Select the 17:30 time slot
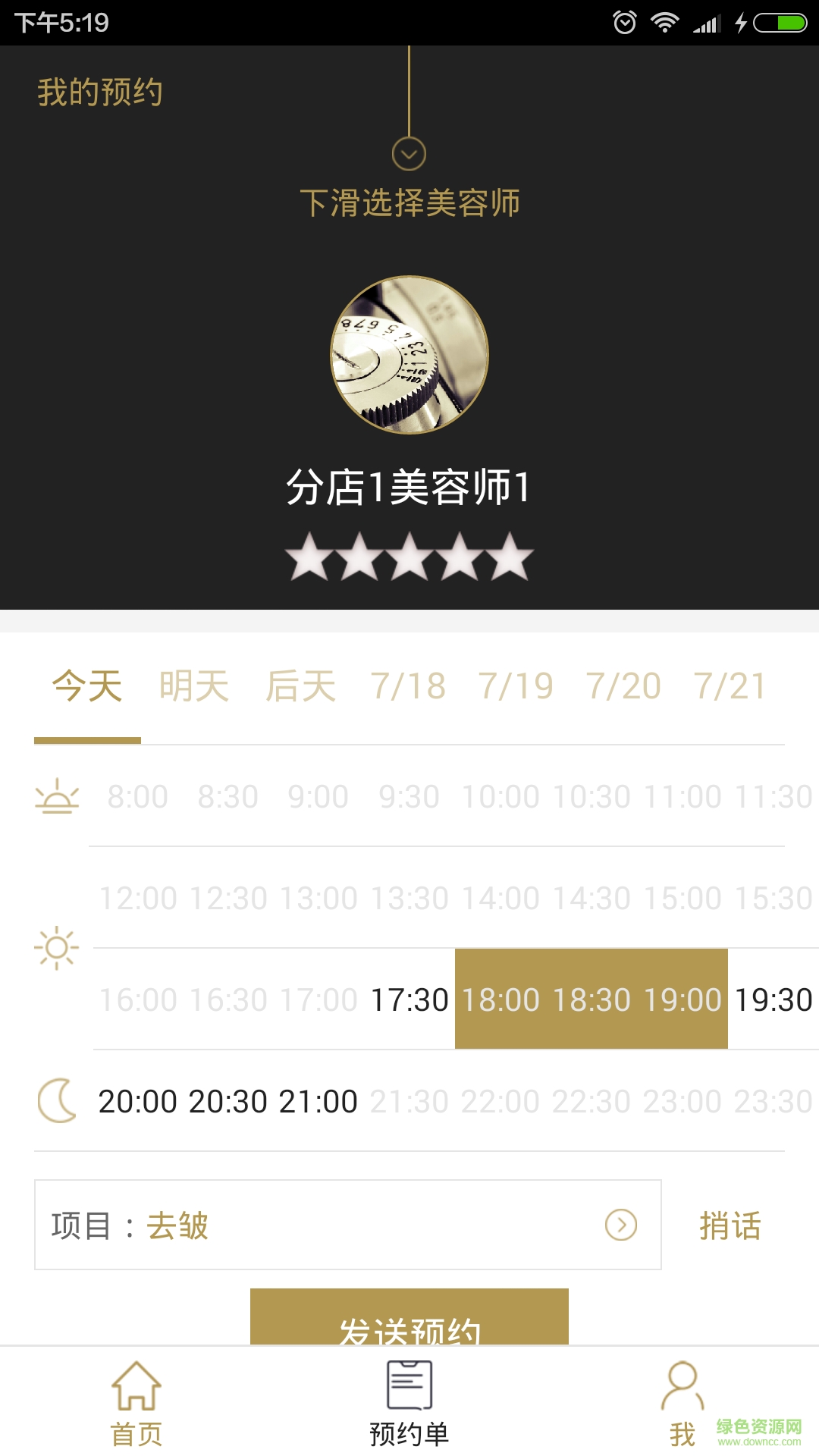This screenshot has width=819, height=1456. (409, 999)
